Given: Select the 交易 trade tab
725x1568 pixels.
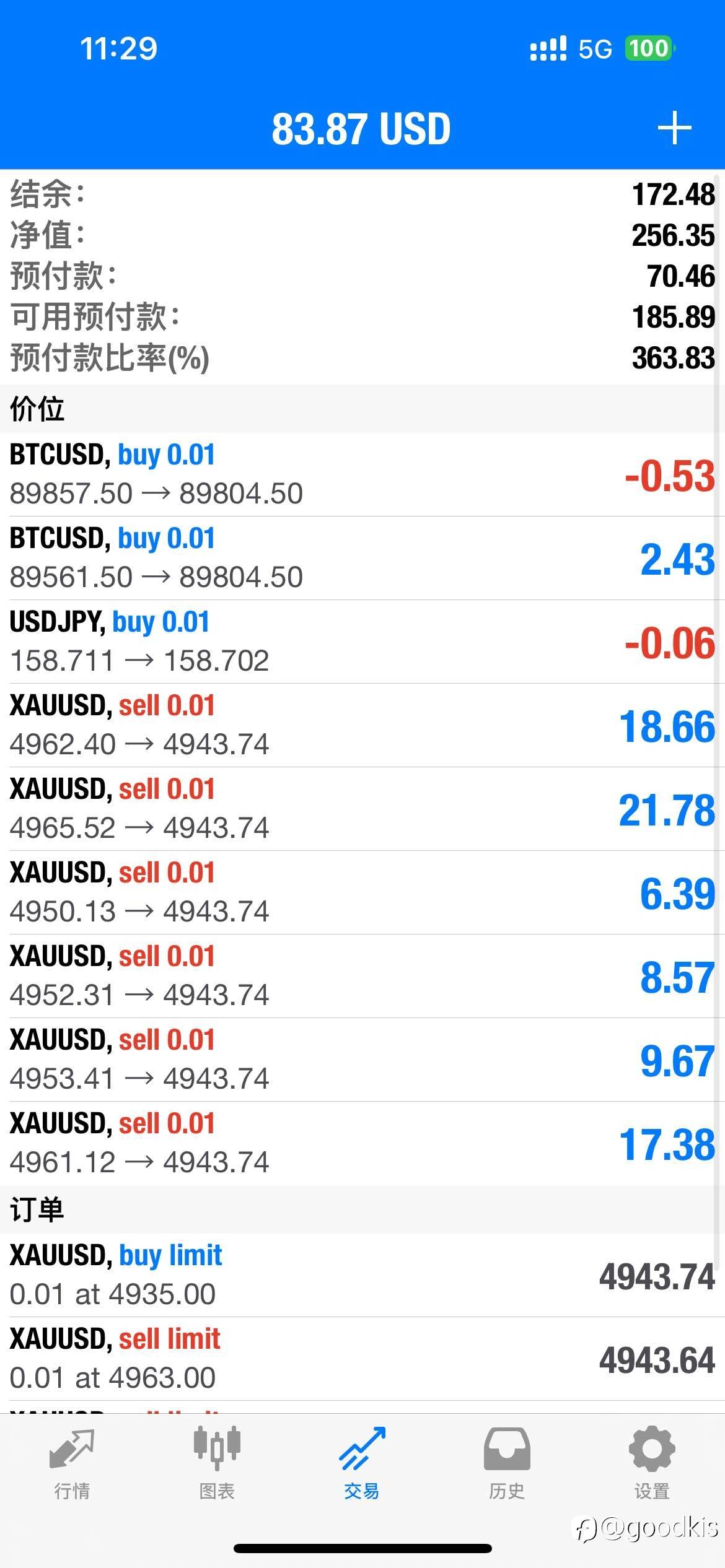Looking at the screenshot, I should click(362, 1464).
